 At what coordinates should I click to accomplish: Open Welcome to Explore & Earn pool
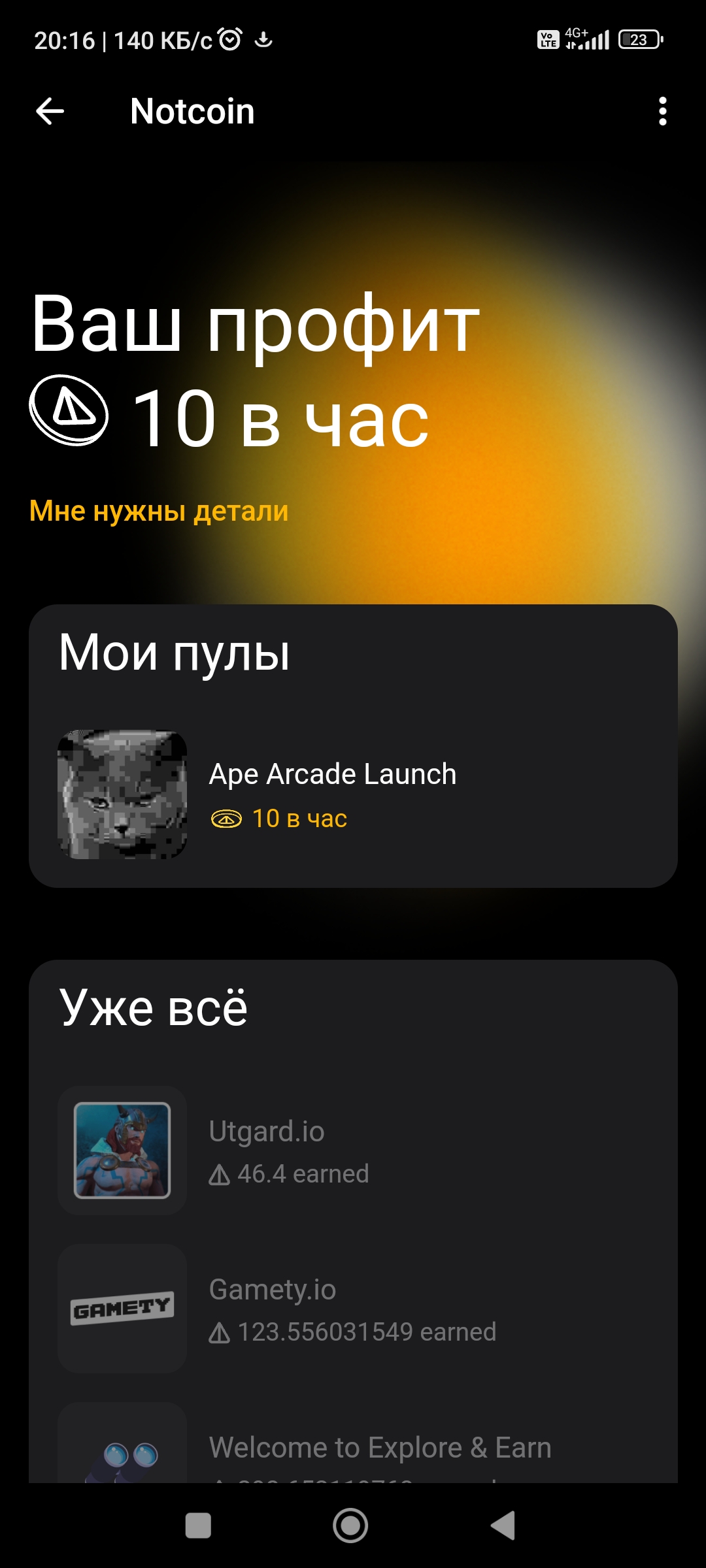pos(379,1449)
